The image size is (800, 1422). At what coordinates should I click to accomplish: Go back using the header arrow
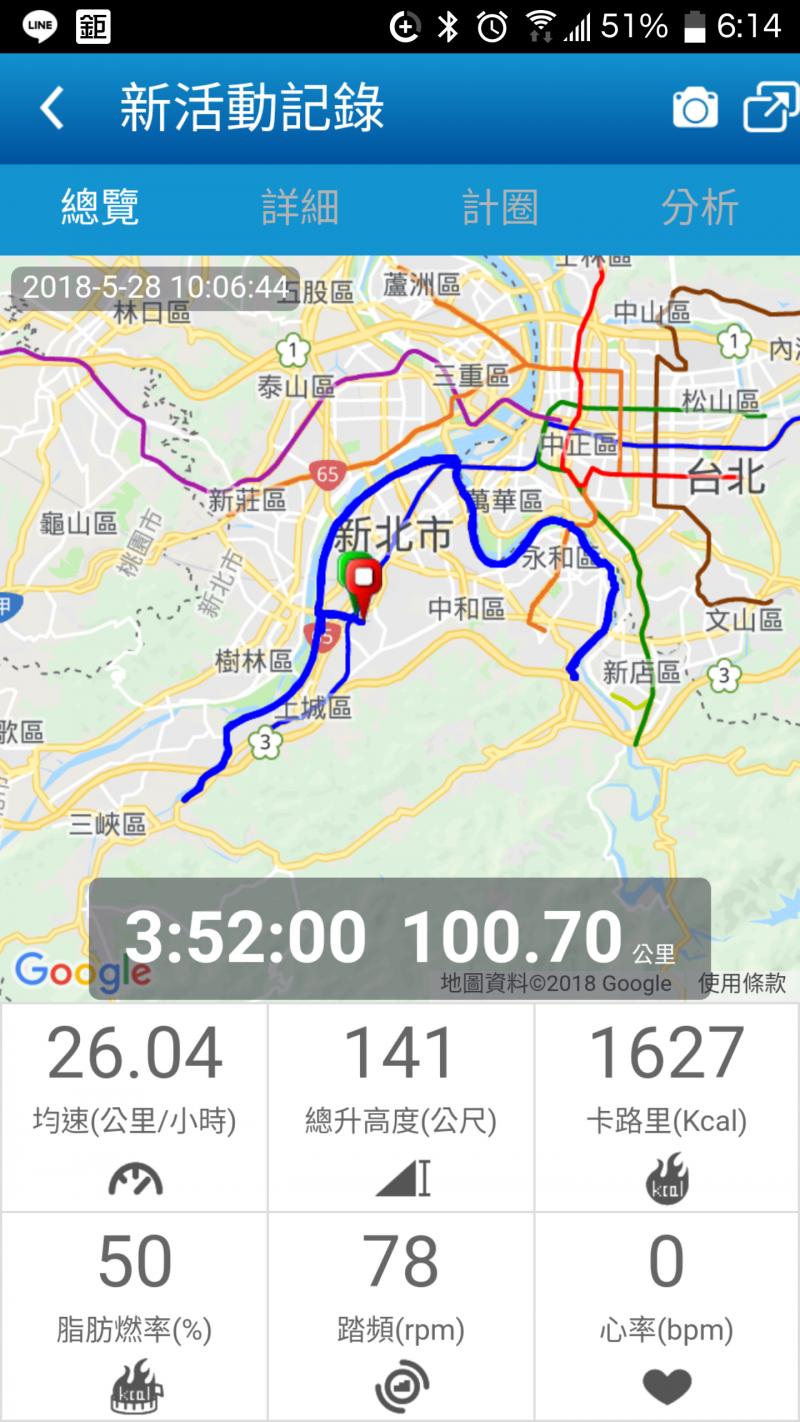[52, 108]
